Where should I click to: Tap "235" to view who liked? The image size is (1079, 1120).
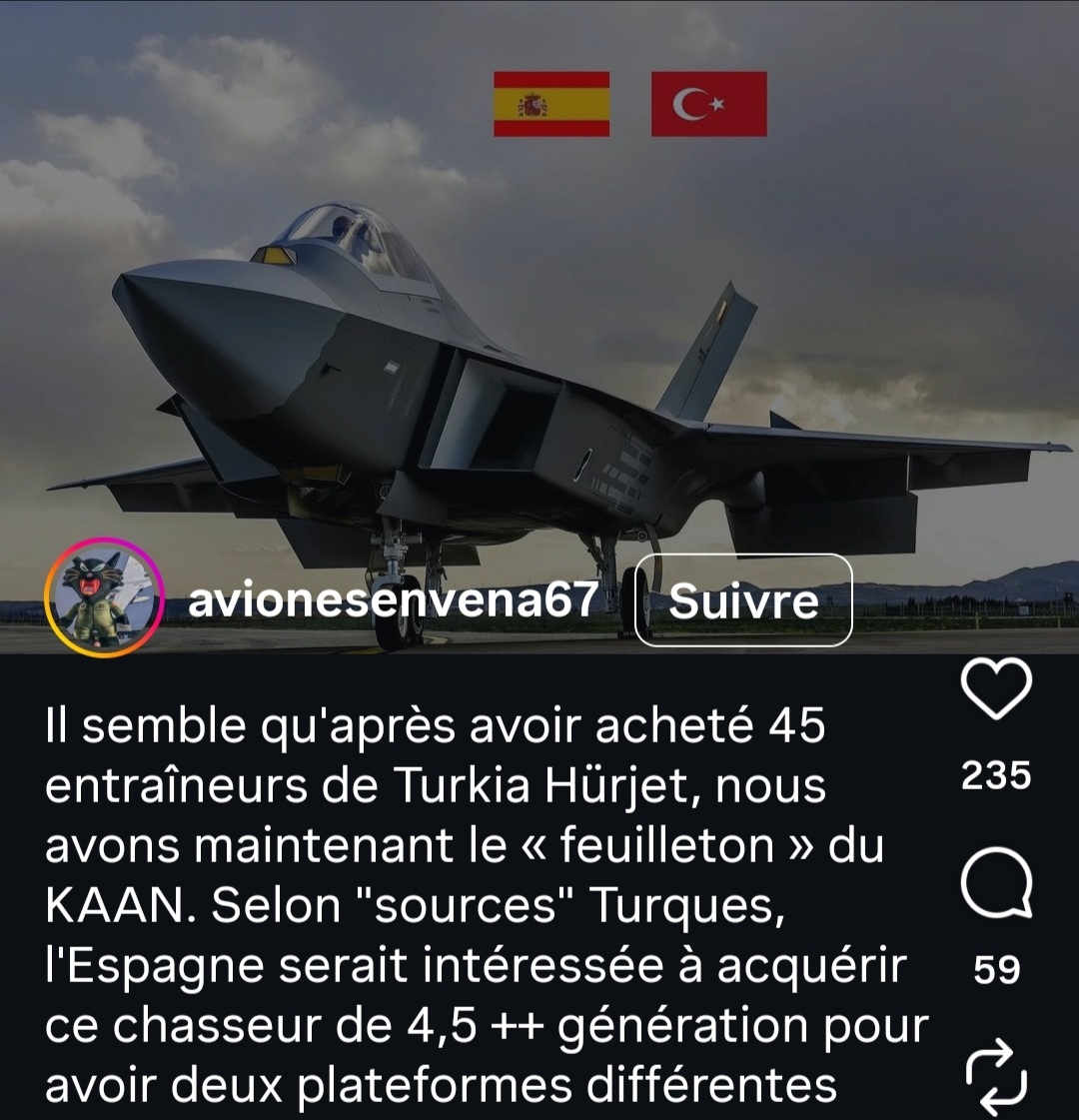996,774
